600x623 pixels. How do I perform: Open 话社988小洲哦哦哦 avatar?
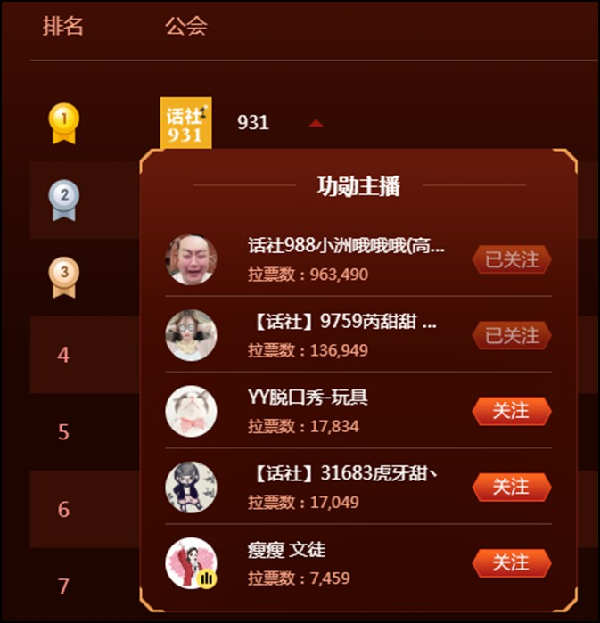(x=191, y=260)
